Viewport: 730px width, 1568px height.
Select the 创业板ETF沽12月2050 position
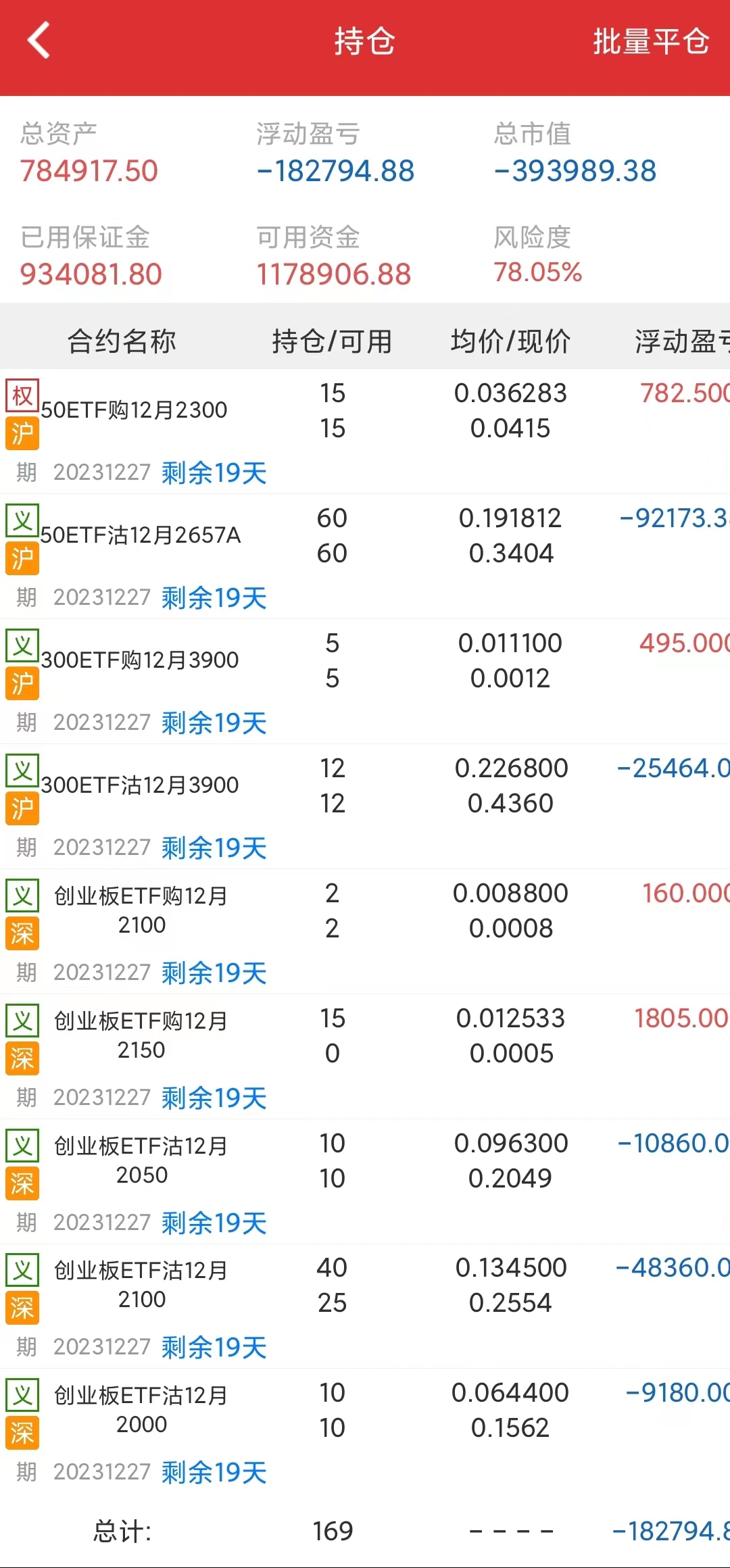[141, 1160]
